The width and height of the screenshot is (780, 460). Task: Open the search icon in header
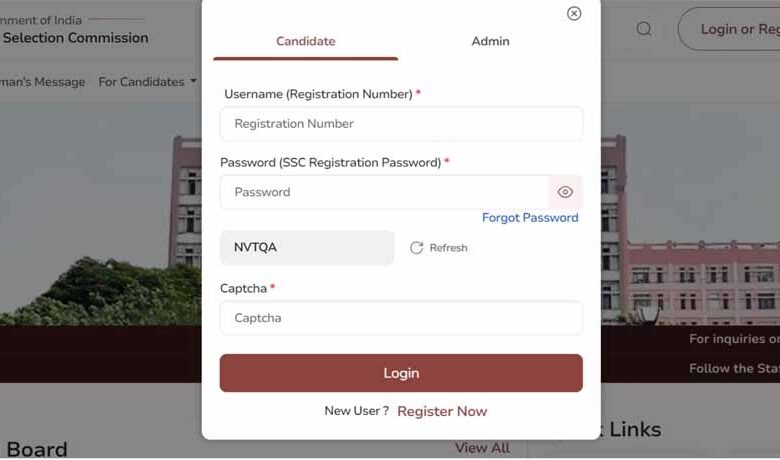pos(644,29)
